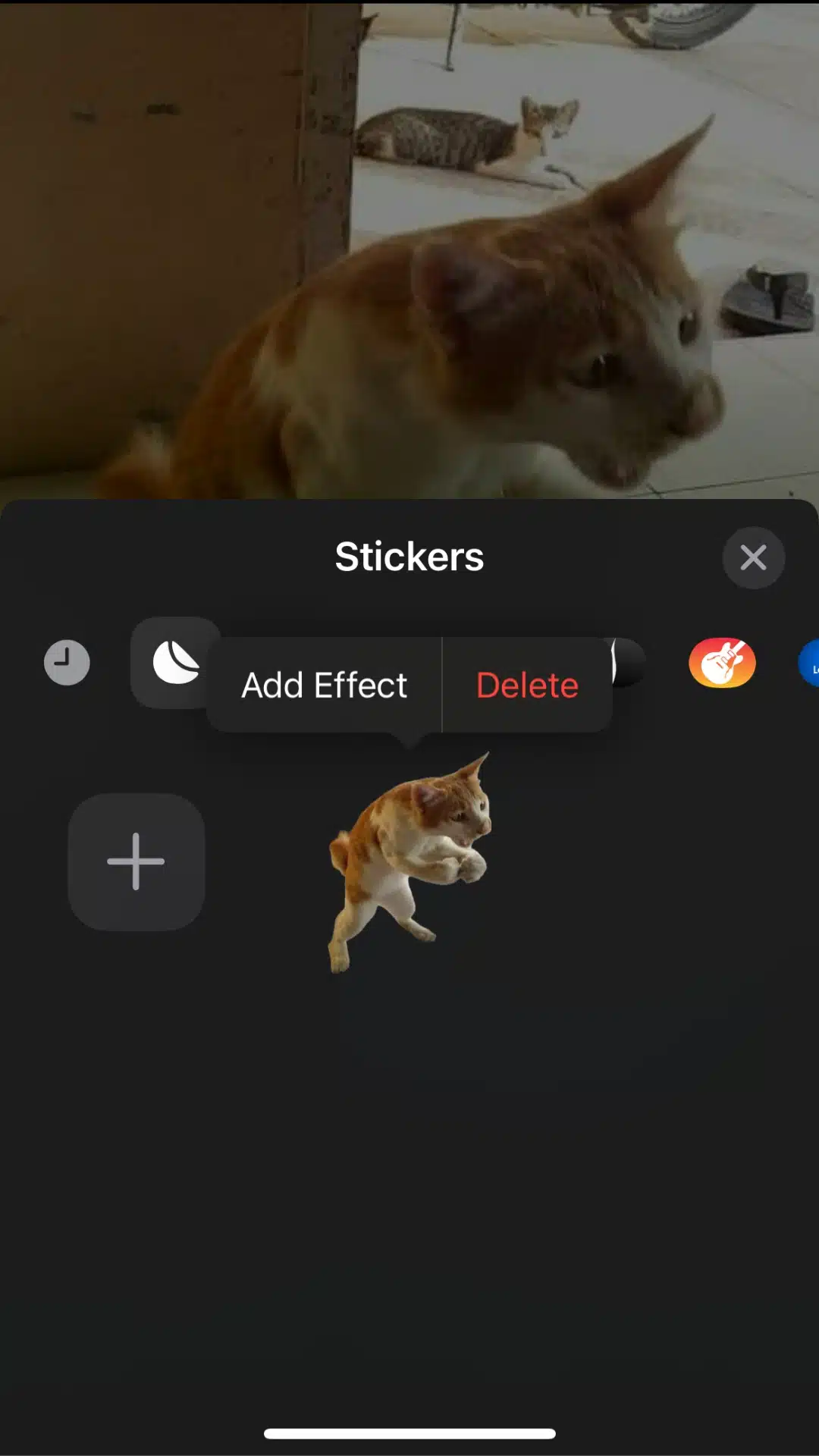Choose Add Effect for the sticker
819x1456 pixels.
pos(325,685)
